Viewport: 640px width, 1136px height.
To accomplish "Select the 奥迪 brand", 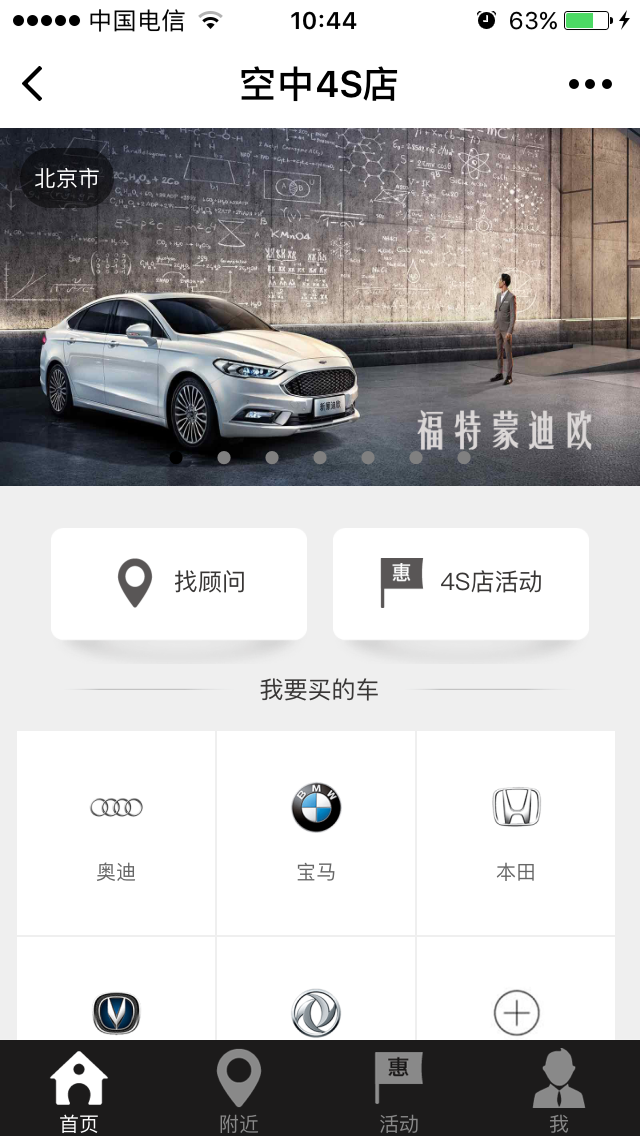I will [116, 833].
